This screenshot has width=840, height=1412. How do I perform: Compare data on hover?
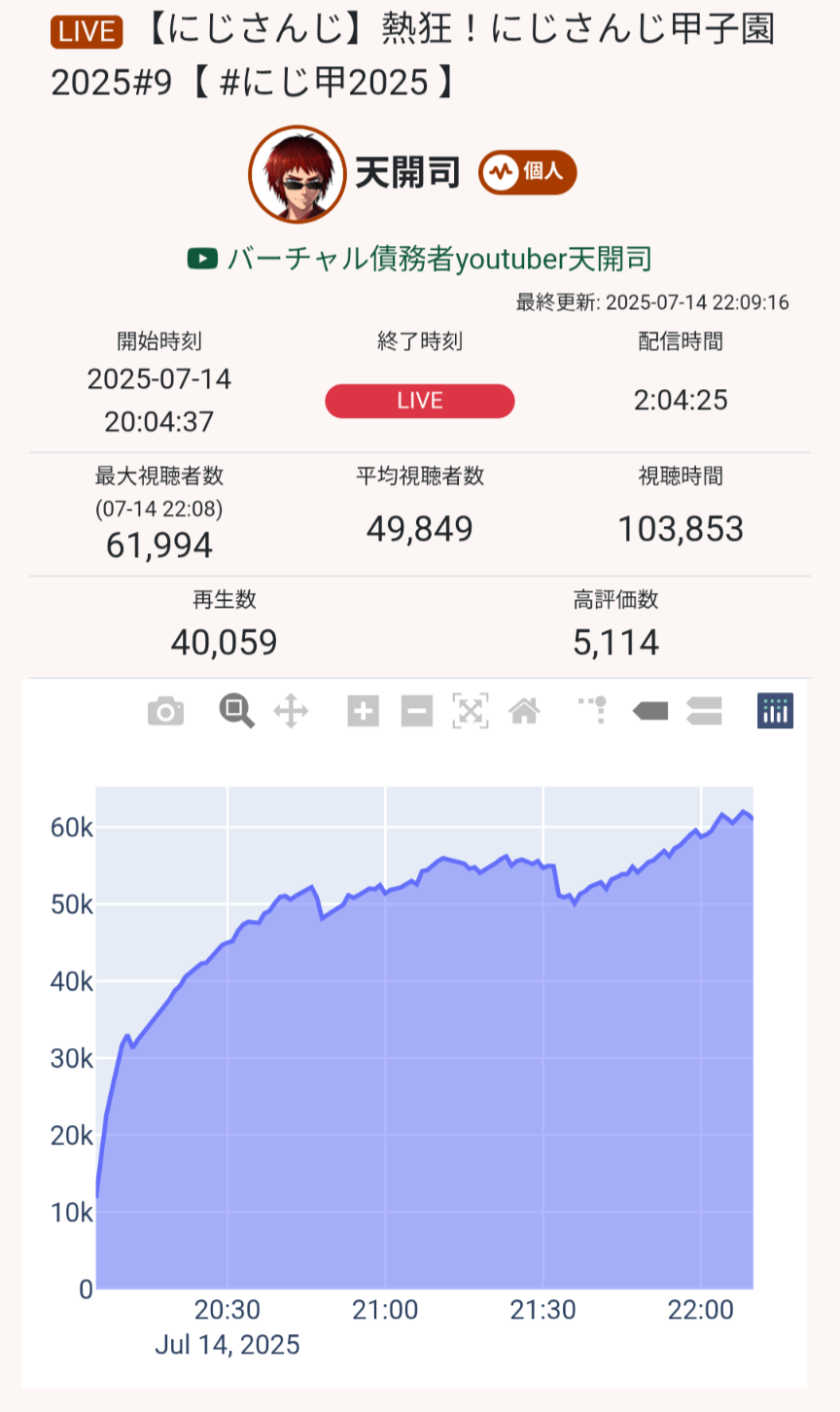point(704,712)
